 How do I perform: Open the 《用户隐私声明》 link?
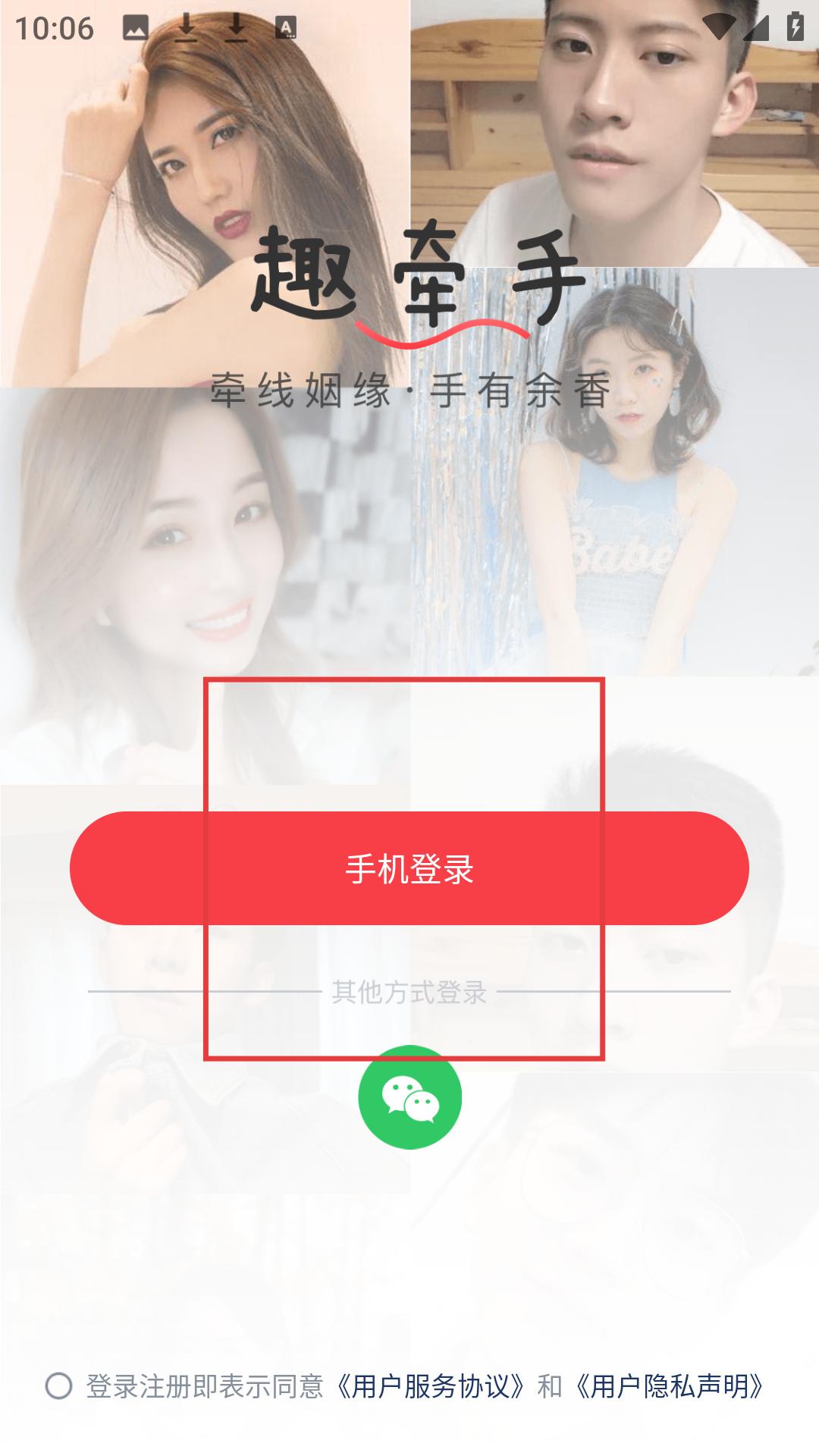[669, 1386]
